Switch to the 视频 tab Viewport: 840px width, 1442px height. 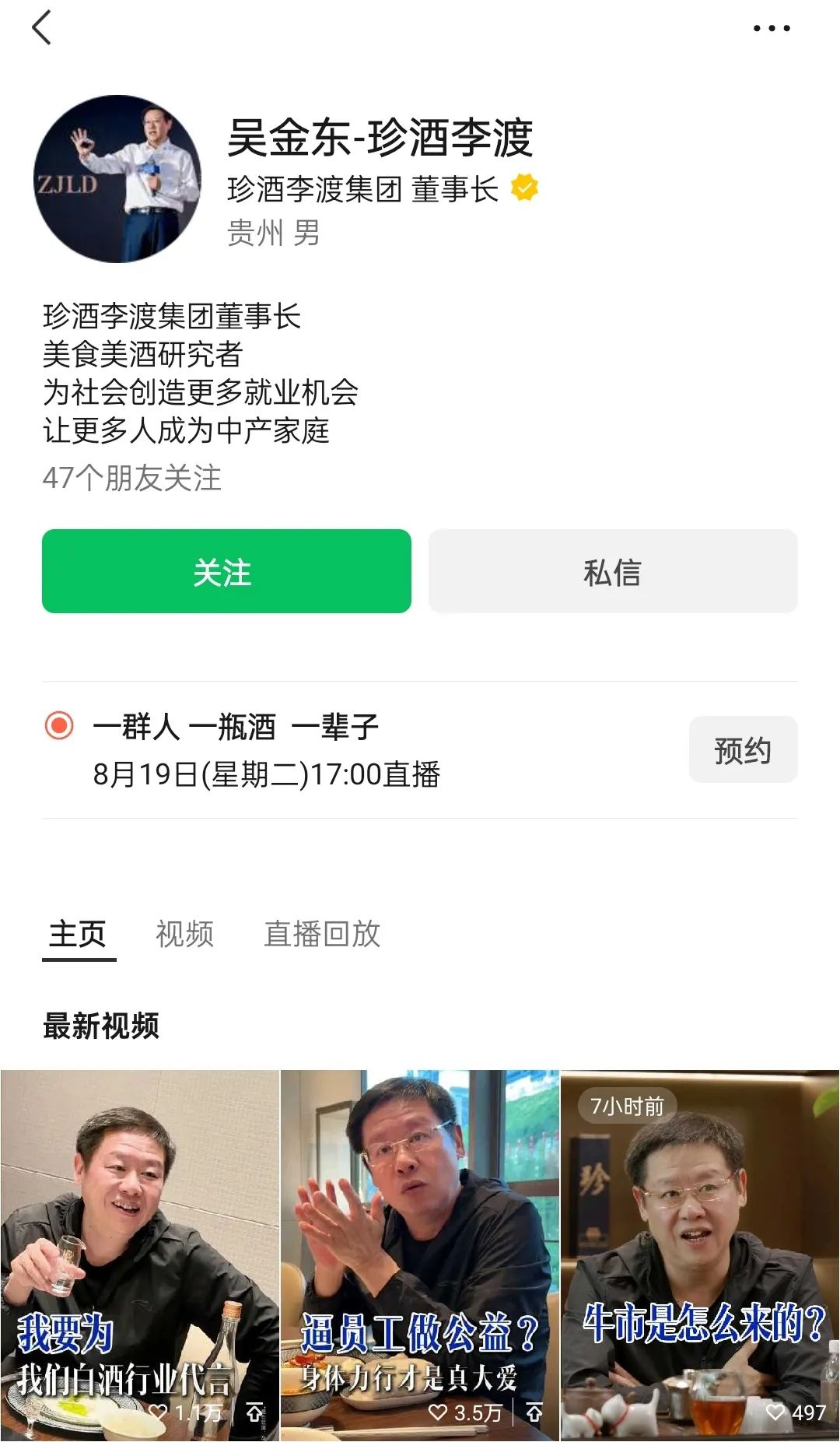coord(184,934)
